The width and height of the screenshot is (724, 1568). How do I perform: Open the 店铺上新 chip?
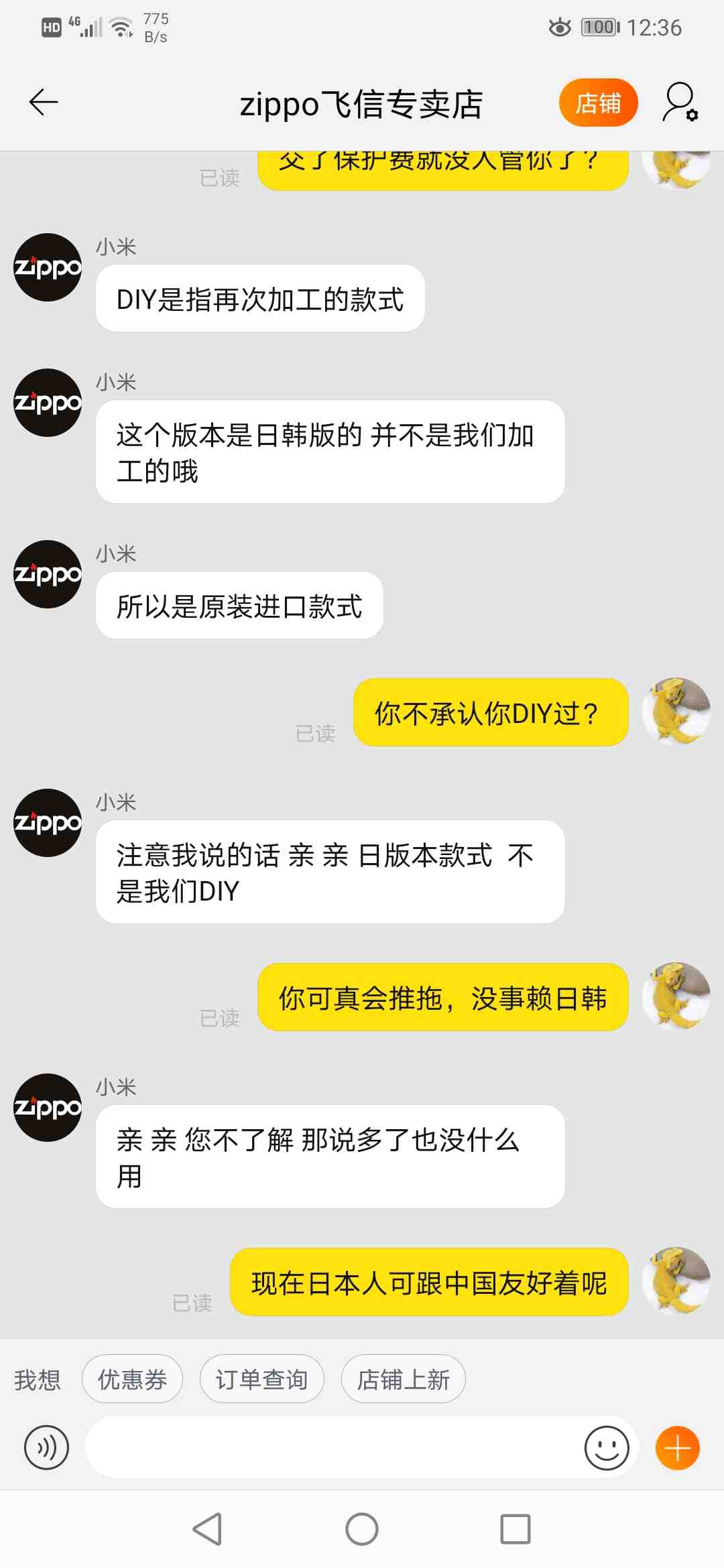[403, 1380]
